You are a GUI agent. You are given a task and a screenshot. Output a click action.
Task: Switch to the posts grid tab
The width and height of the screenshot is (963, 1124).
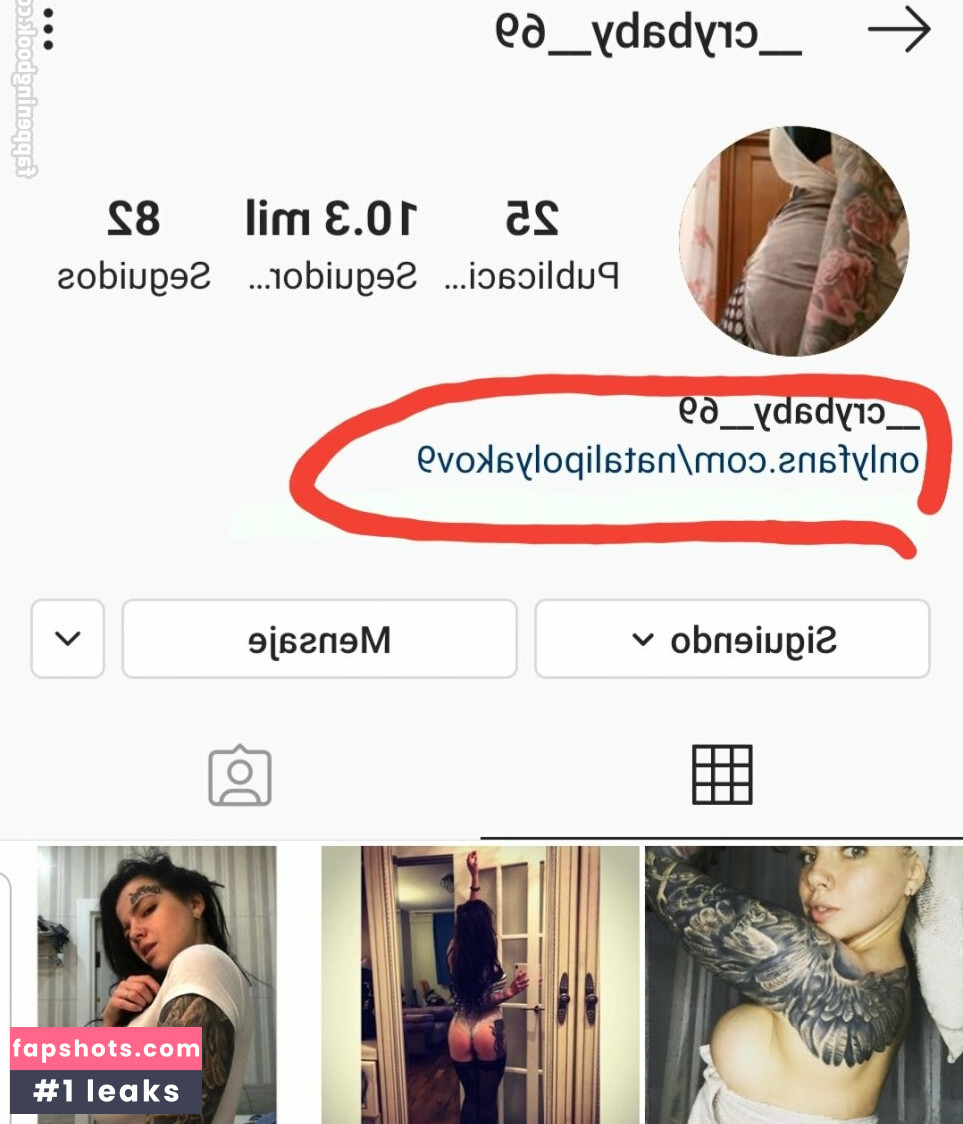click(x=721, y=774)
